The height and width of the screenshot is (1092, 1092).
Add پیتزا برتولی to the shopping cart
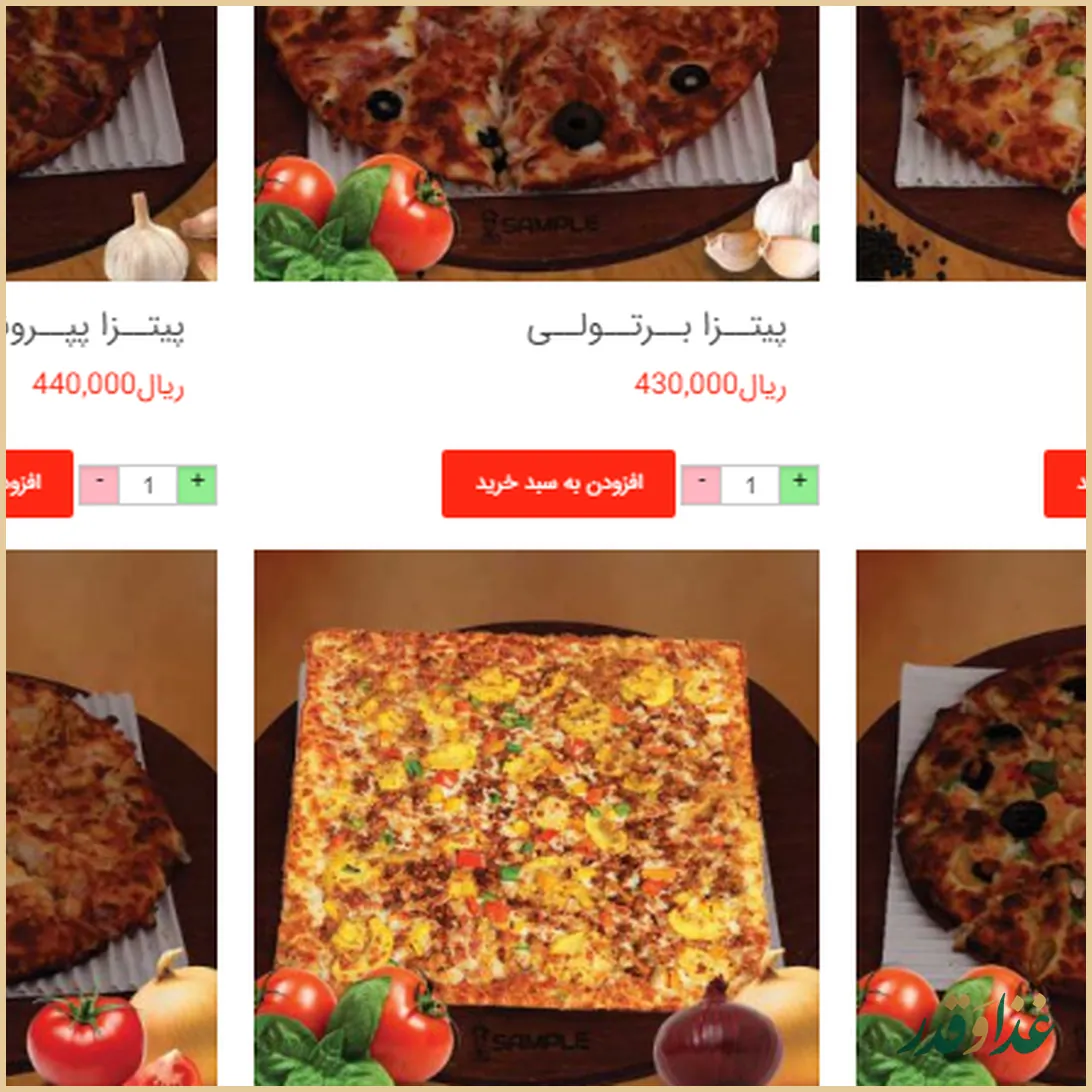click(558, 484)
